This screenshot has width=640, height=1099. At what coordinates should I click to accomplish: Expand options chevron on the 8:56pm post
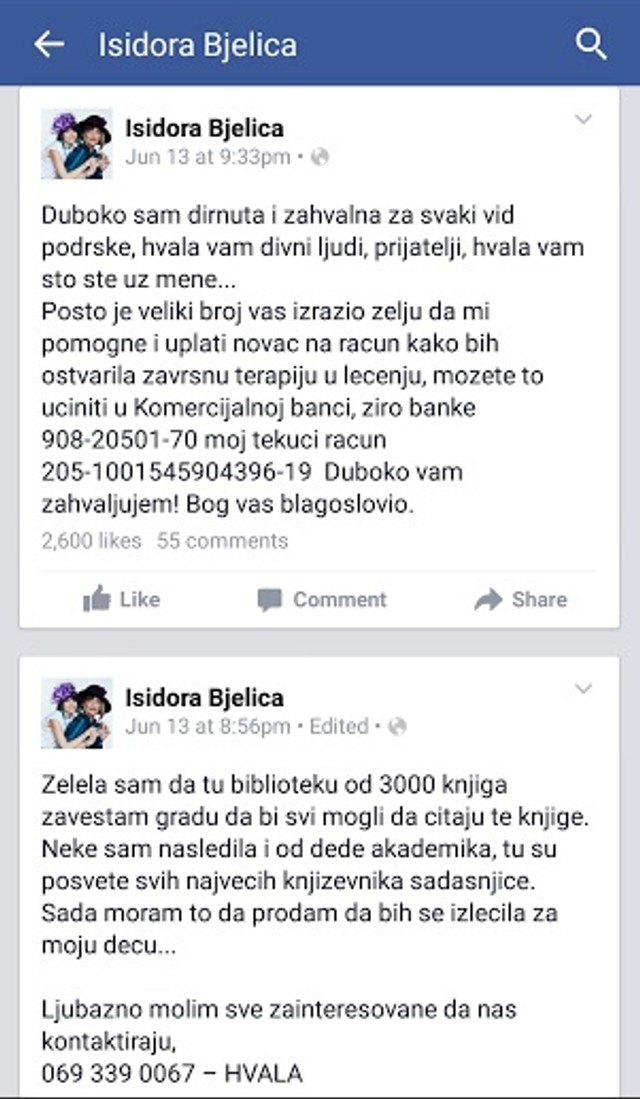point(583,689)
